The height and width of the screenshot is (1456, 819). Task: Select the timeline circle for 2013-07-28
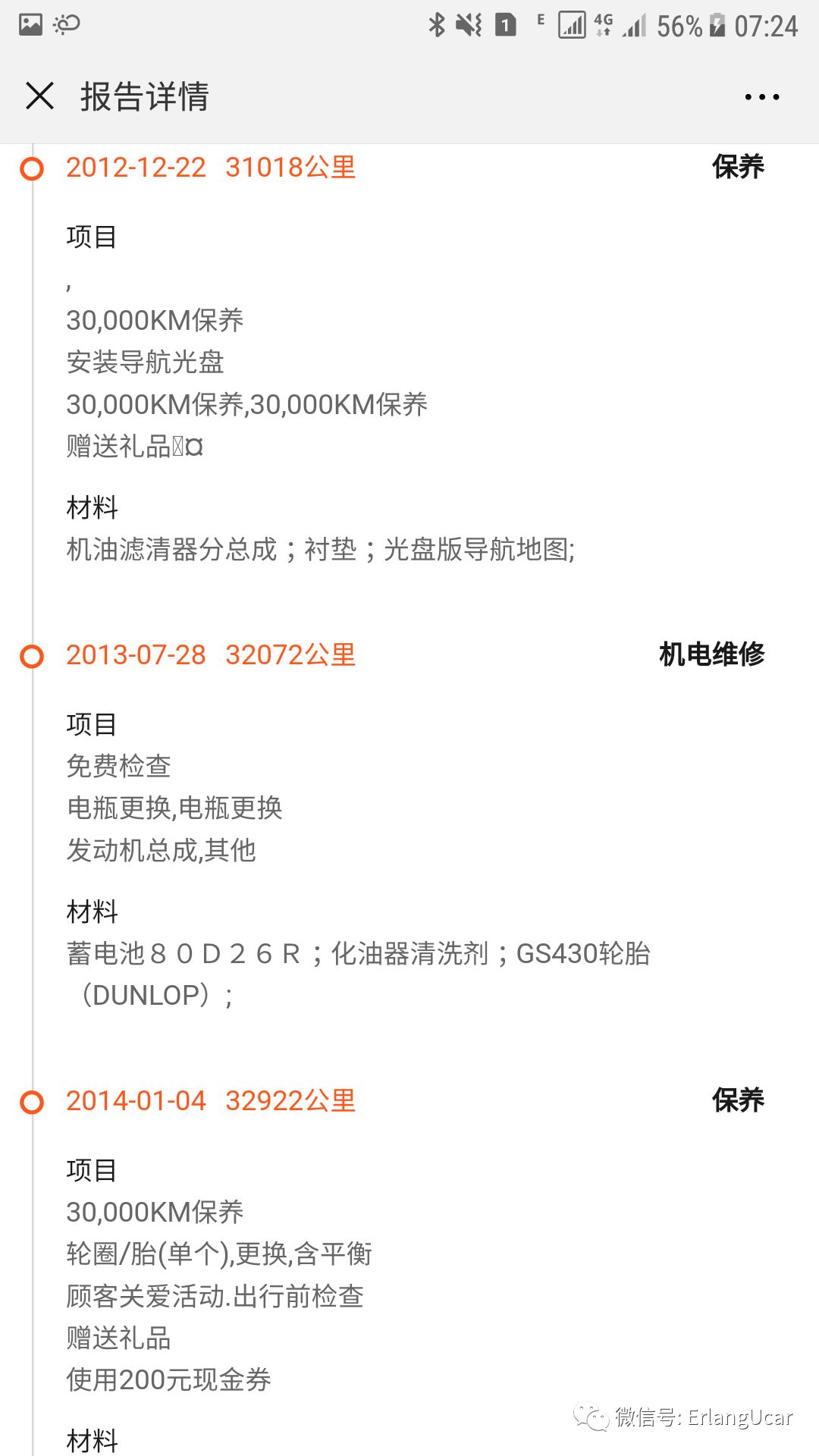(x=31, y=657)
